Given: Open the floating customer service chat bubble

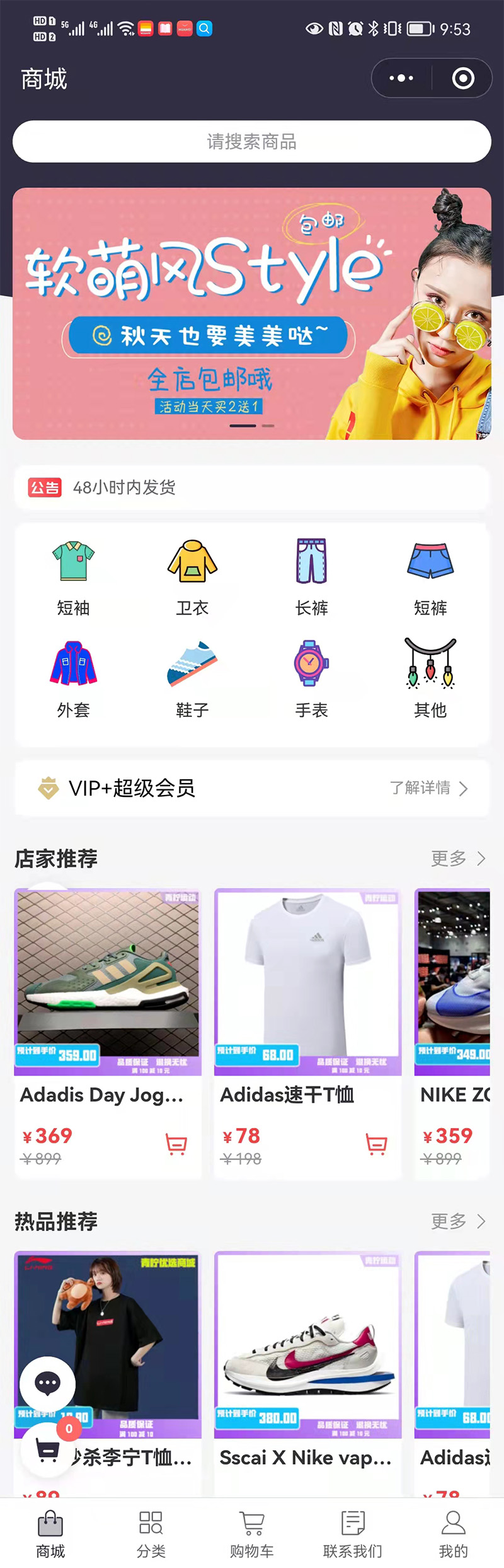Looking at the screenshot, I should [48, 1384].
